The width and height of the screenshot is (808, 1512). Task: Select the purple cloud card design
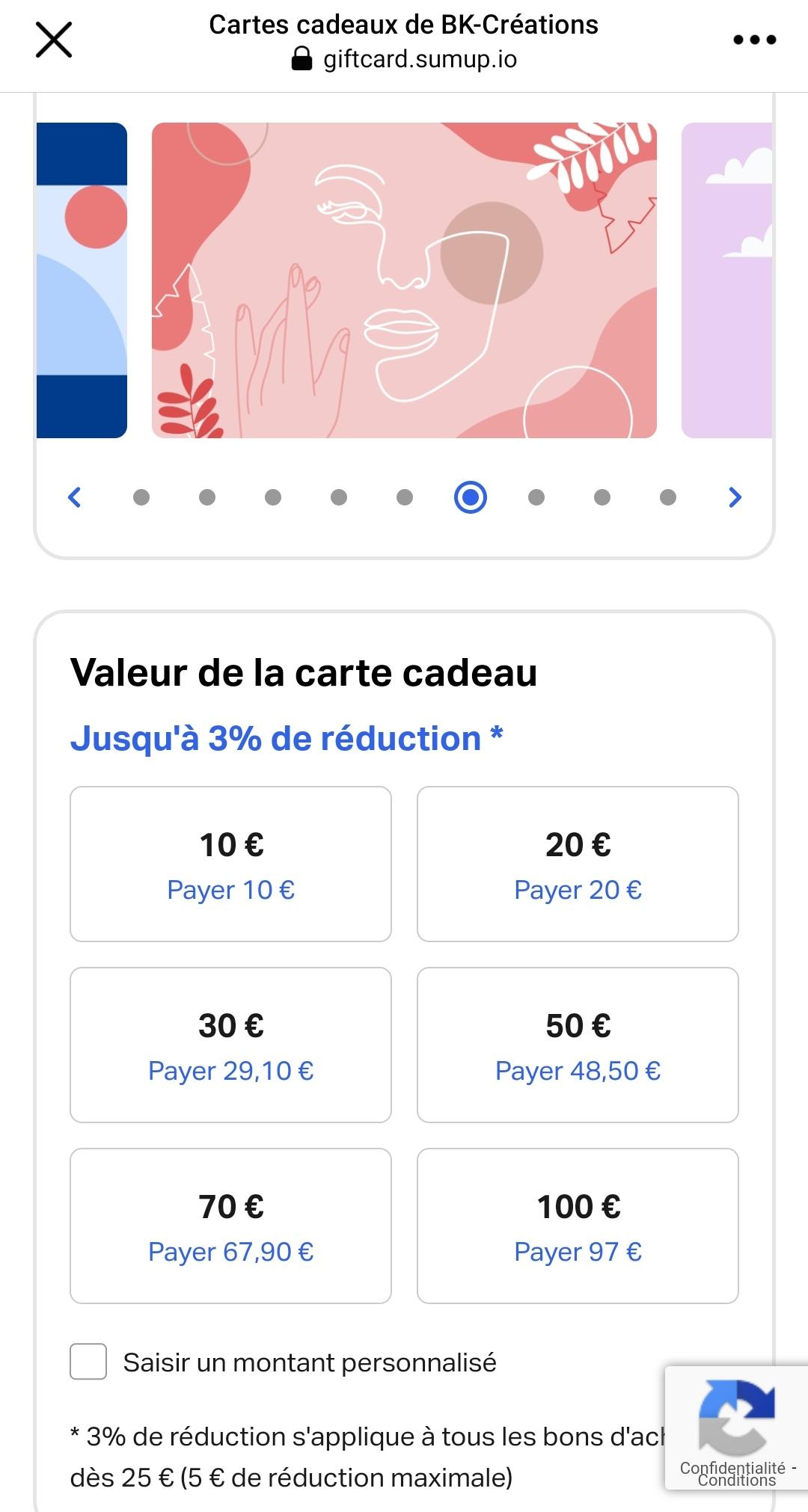727,280
